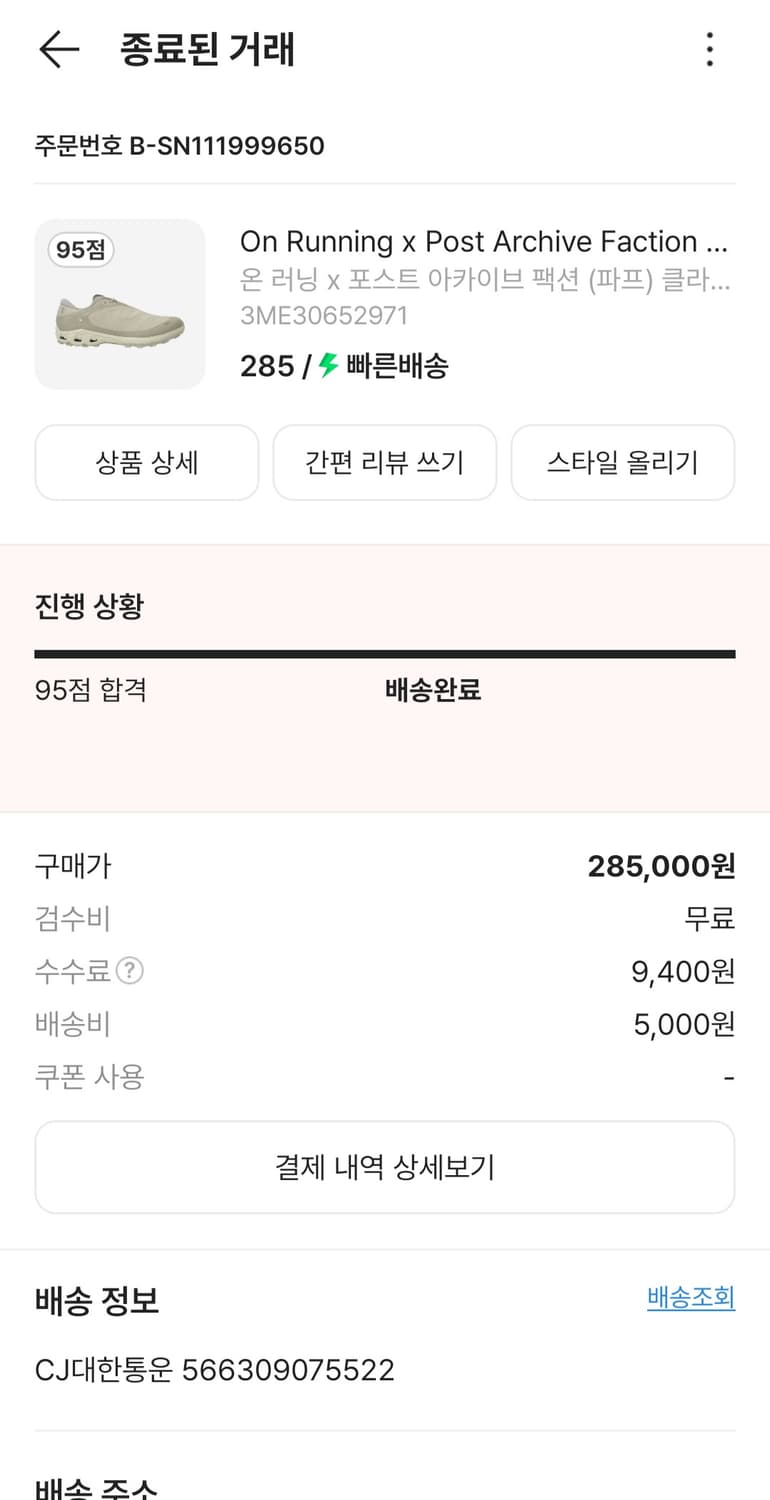
Task: Open 결제 내역 상세보기 payment details
Action: pos(384,1166)
